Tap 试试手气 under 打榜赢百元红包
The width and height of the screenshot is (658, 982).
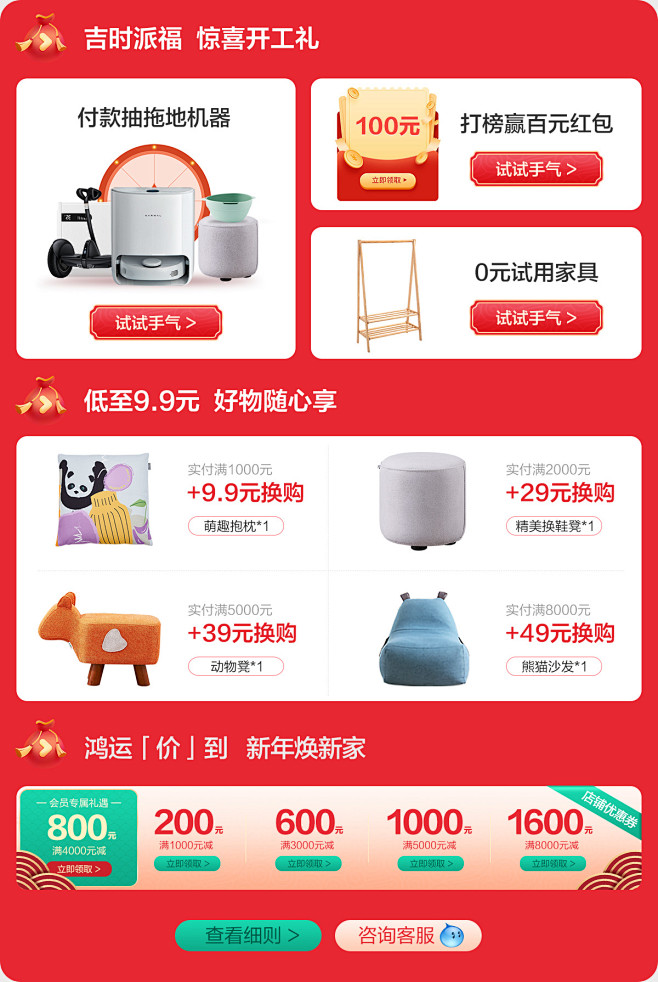[x=536, y=169]
